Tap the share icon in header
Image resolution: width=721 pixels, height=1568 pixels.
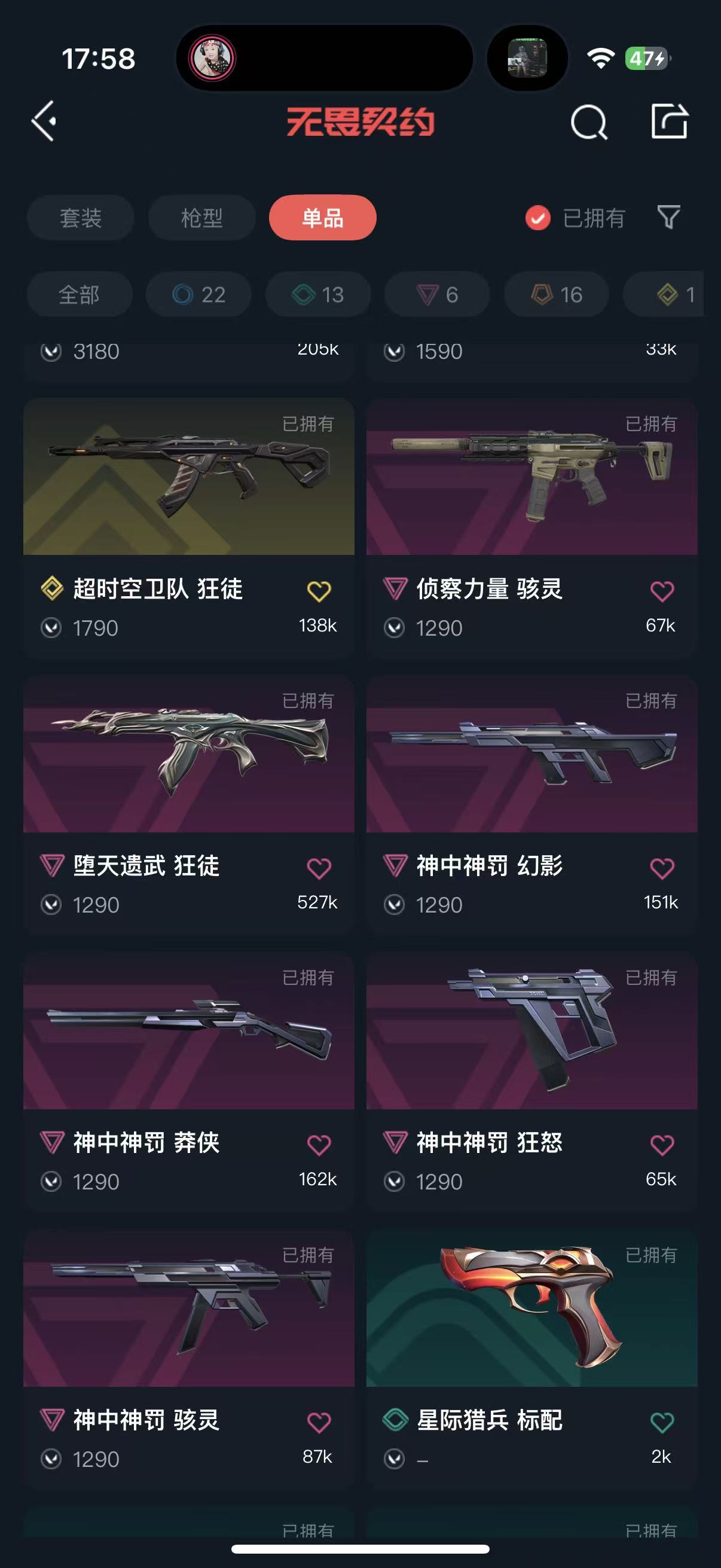click(x=668, y=121)
